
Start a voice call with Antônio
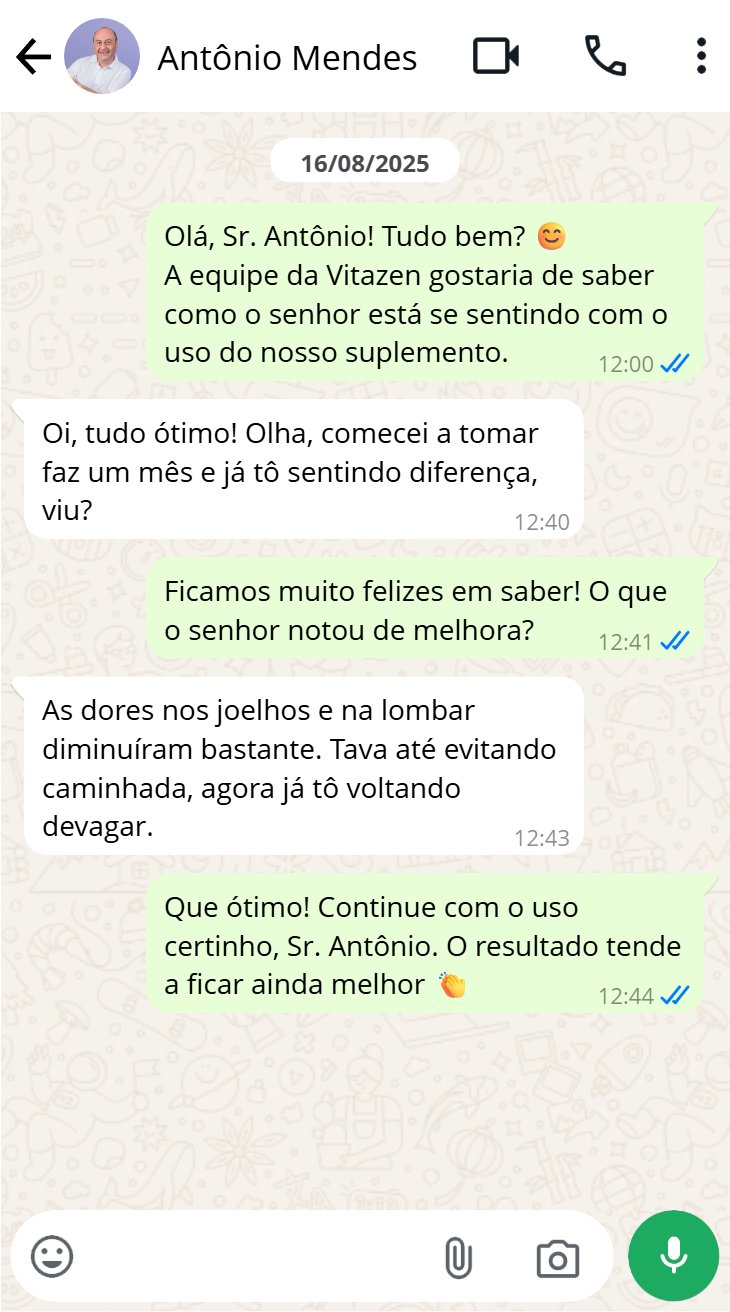[605, 56]
